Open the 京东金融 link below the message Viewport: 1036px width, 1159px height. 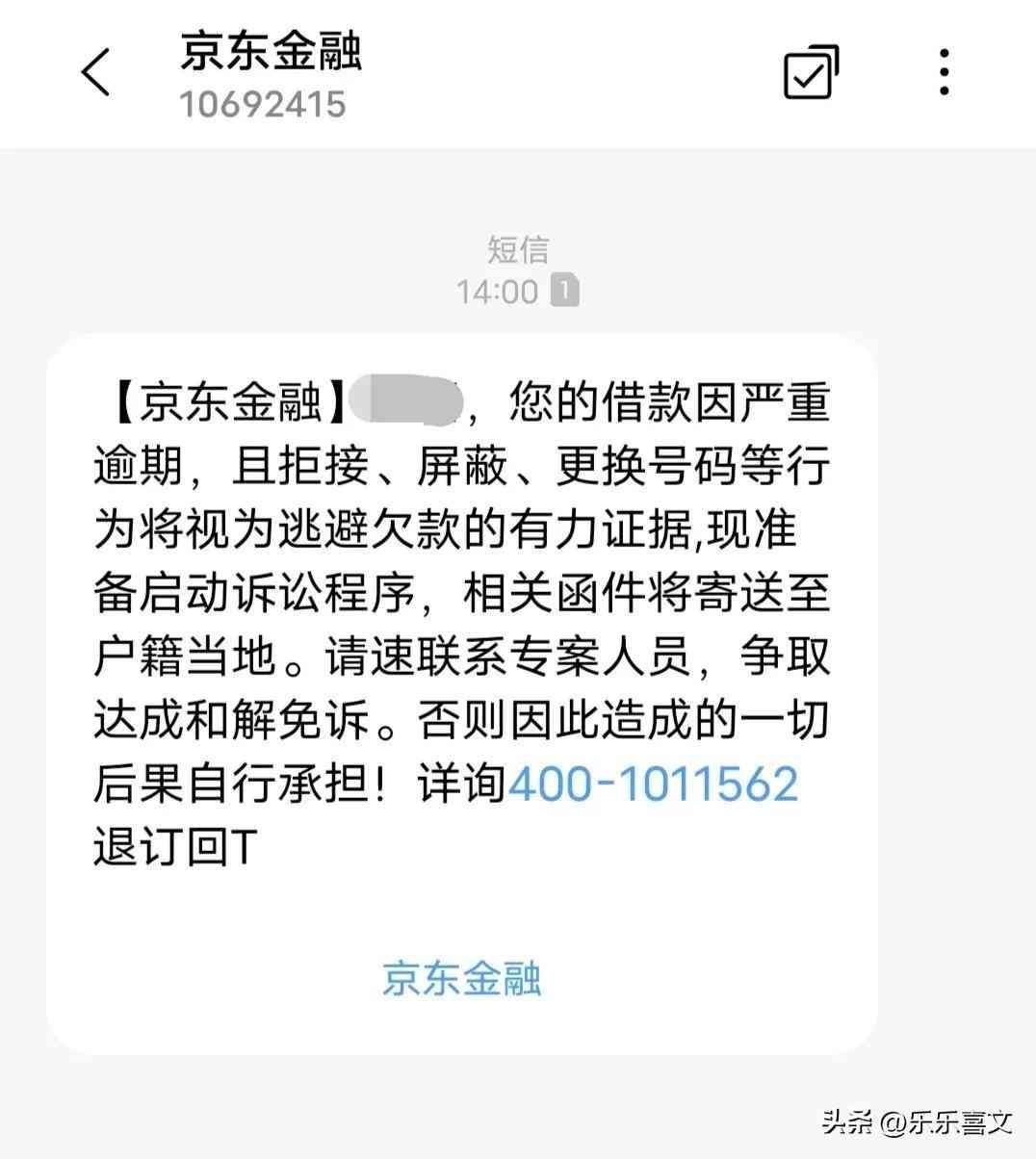pyautogui.click(x=462, y=977)
